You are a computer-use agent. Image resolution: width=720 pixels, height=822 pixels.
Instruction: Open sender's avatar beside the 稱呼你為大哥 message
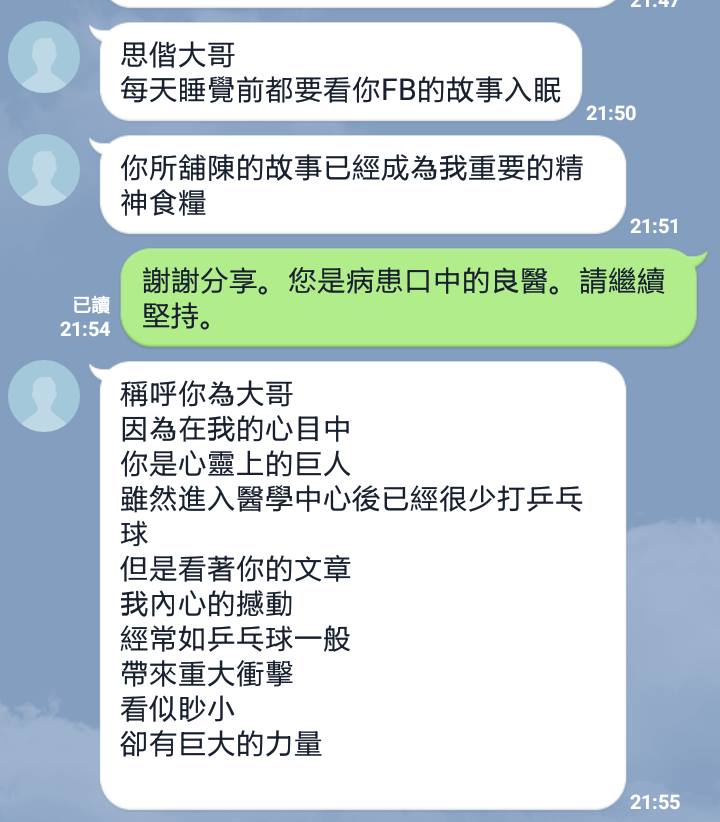(44, 396)
